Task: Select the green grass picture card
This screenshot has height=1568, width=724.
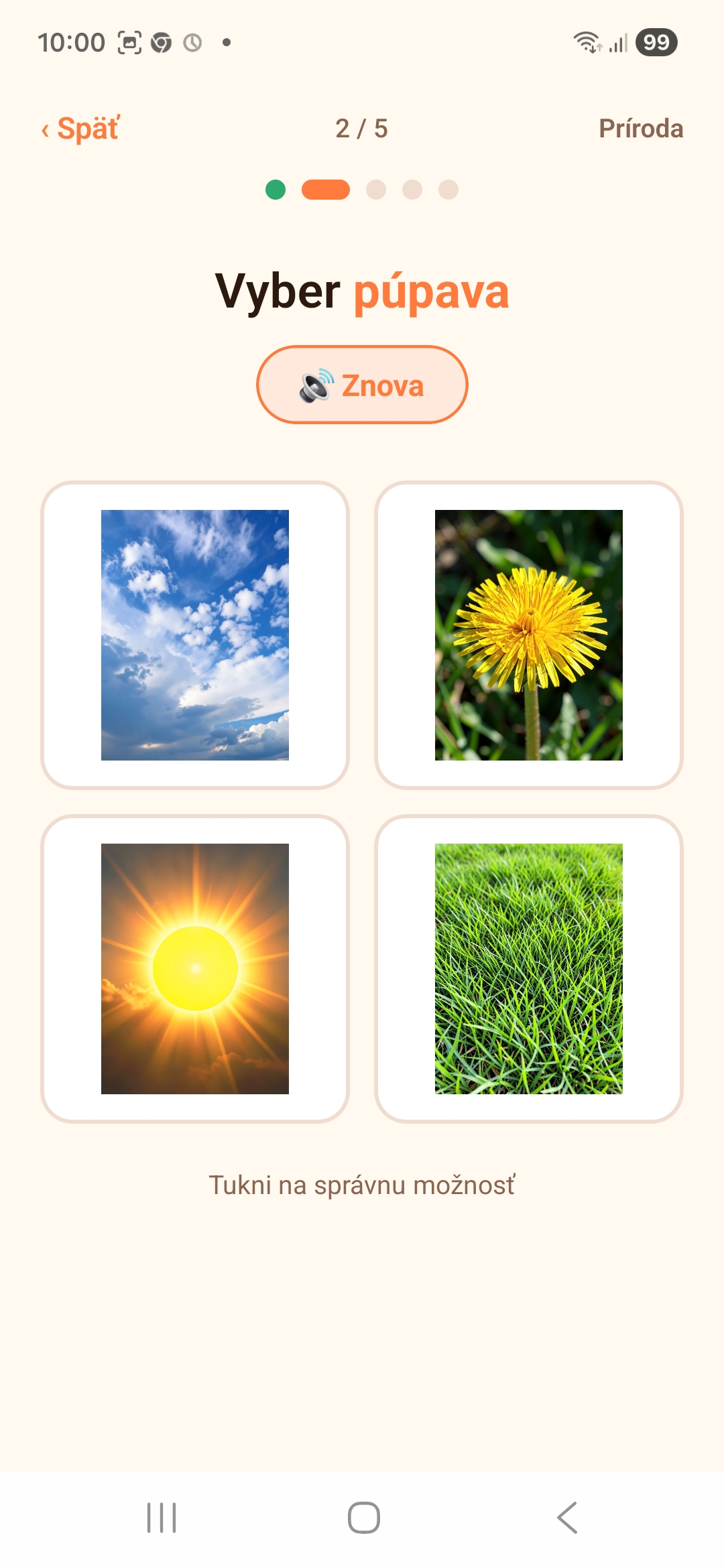Action: 529,969
